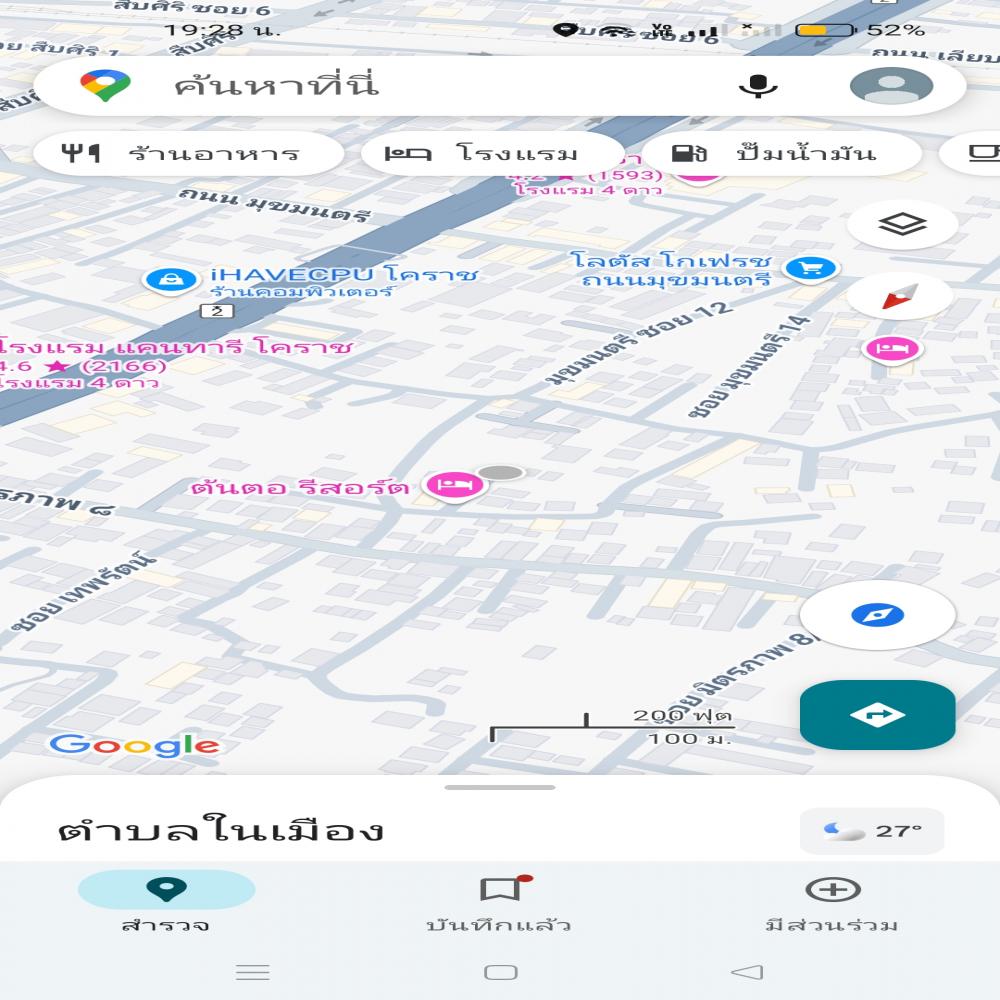This screenshot has height=1000, width=1000.
Task: Expand the ตำบลในเมือง bottom sheet handle
Action: click(499, 787)
